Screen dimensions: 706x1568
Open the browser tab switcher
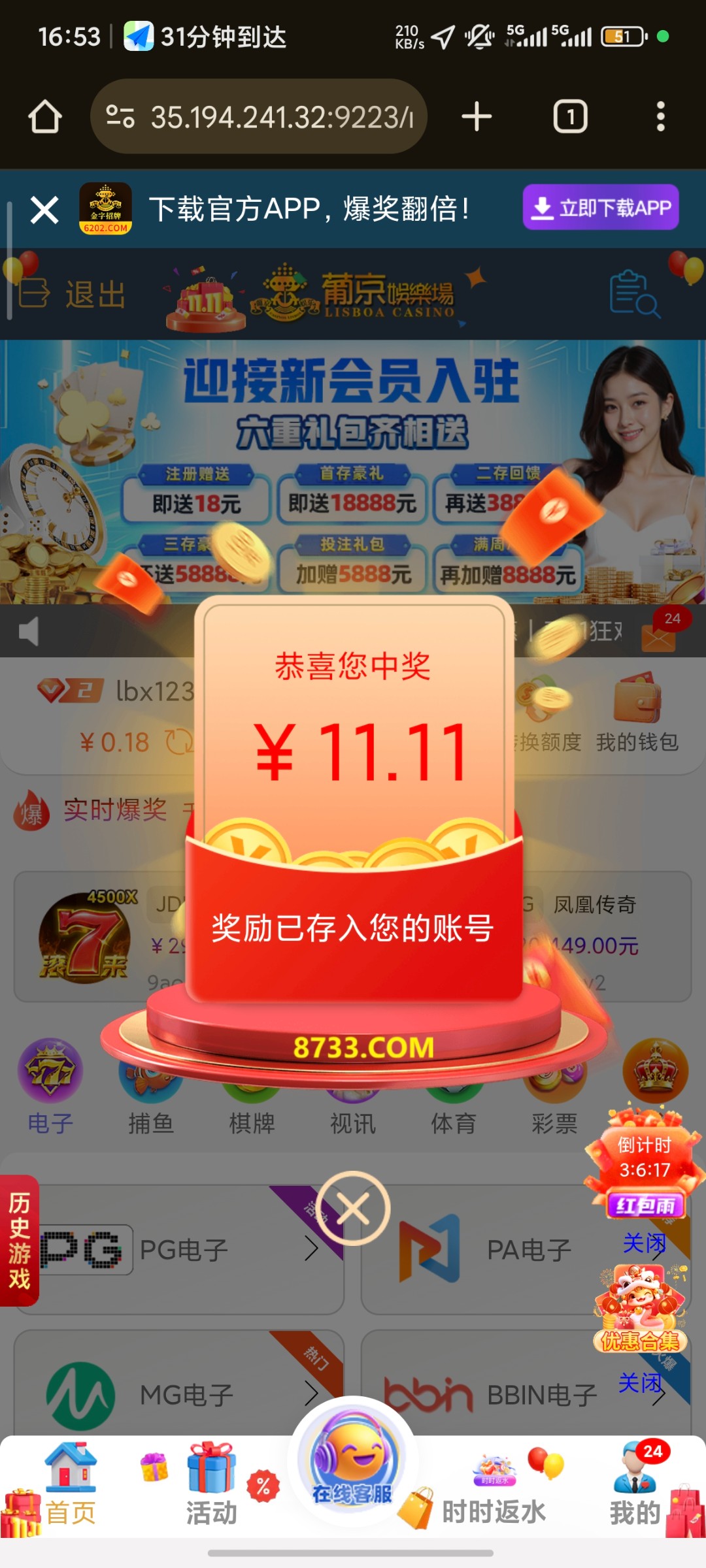click(x=570, y=117)
